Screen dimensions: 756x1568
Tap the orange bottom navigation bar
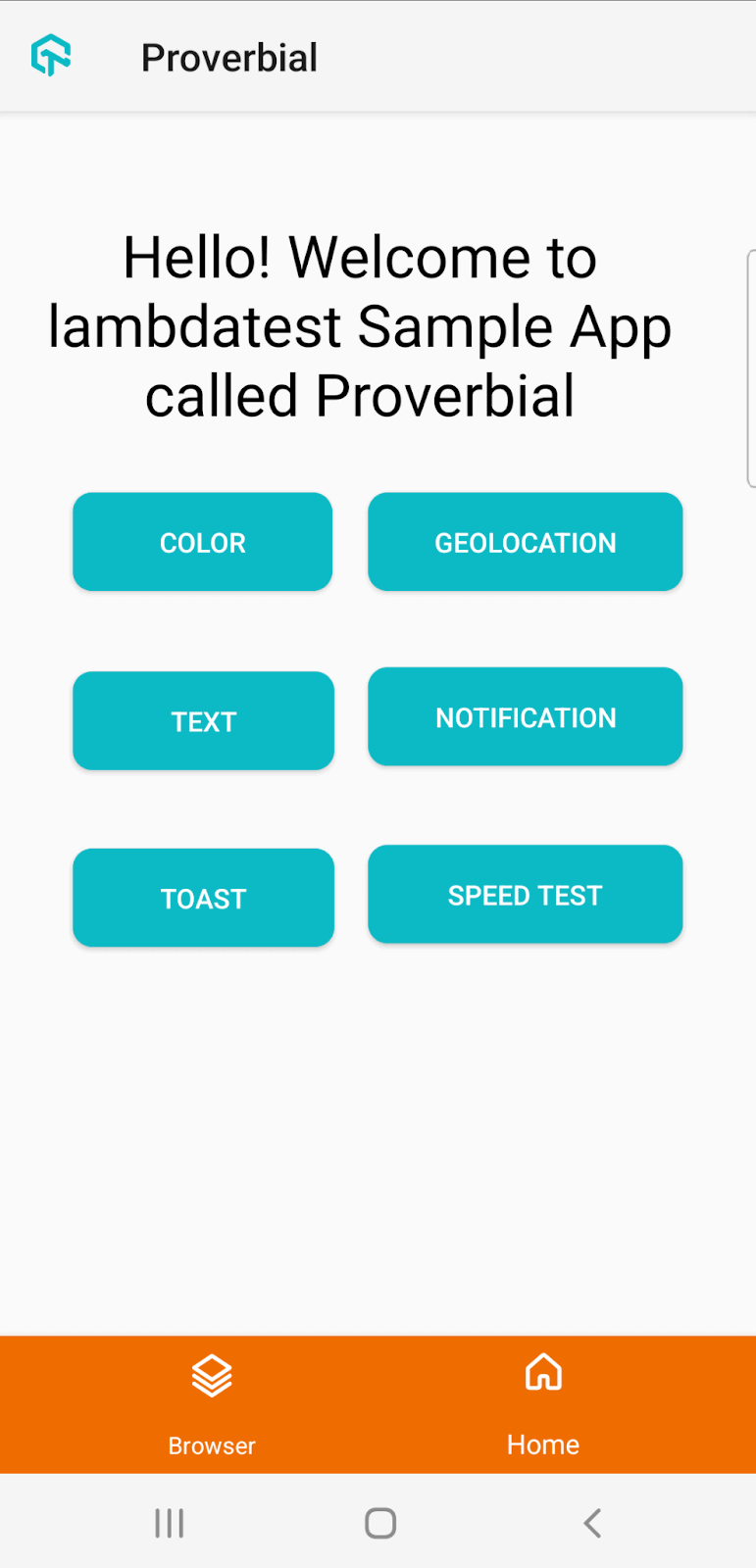coord(378,1404)
